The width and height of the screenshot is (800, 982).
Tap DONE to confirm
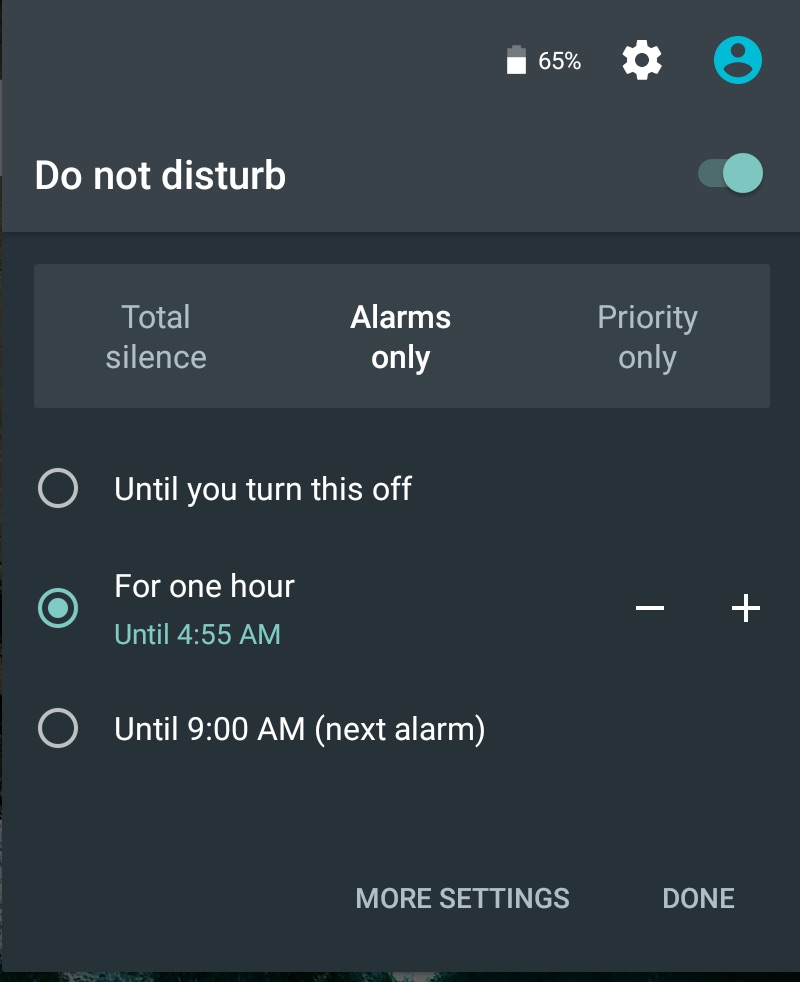(697, 898)
